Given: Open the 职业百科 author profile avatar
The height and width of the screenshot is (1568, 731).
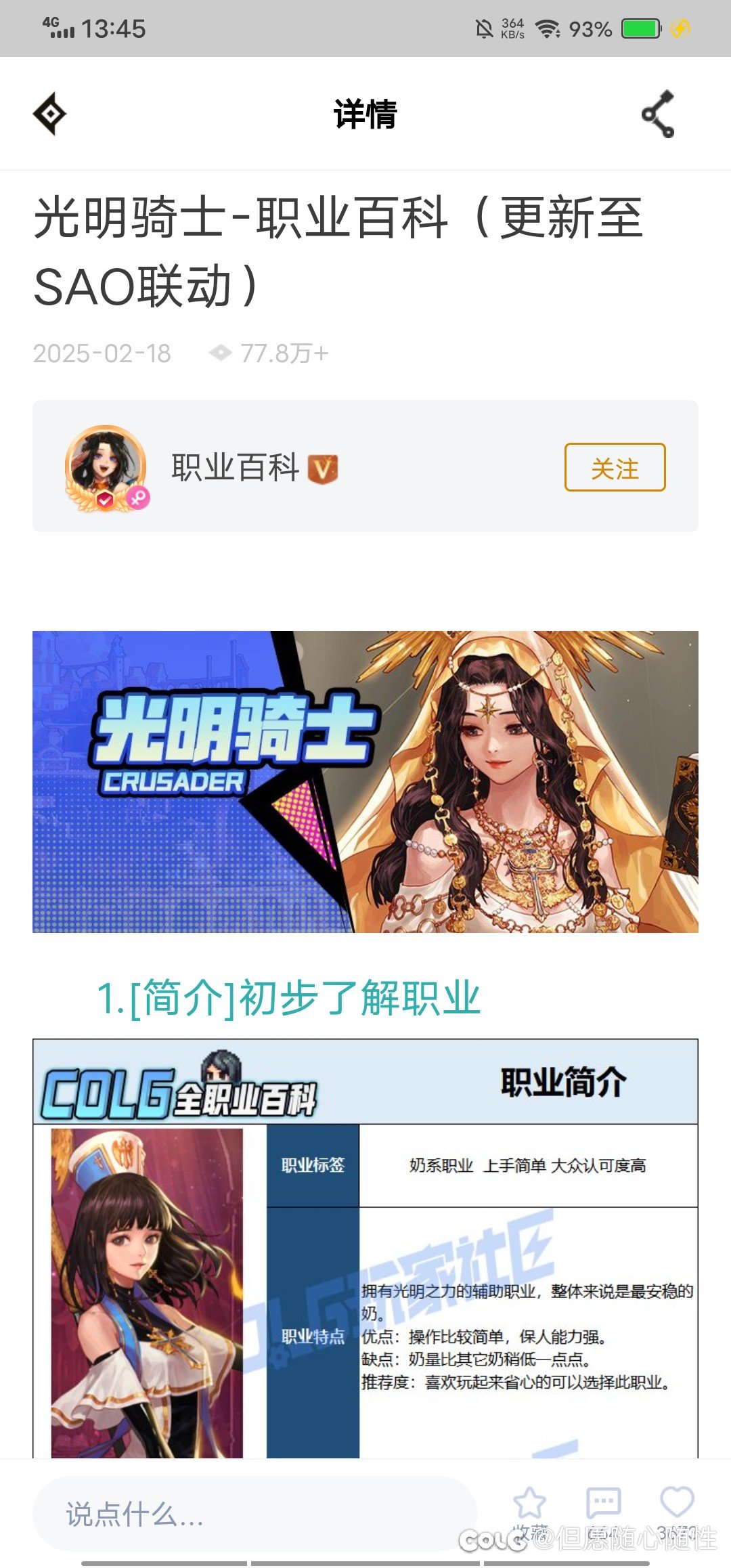Looking at the screenshot, I should click(106, 467).
